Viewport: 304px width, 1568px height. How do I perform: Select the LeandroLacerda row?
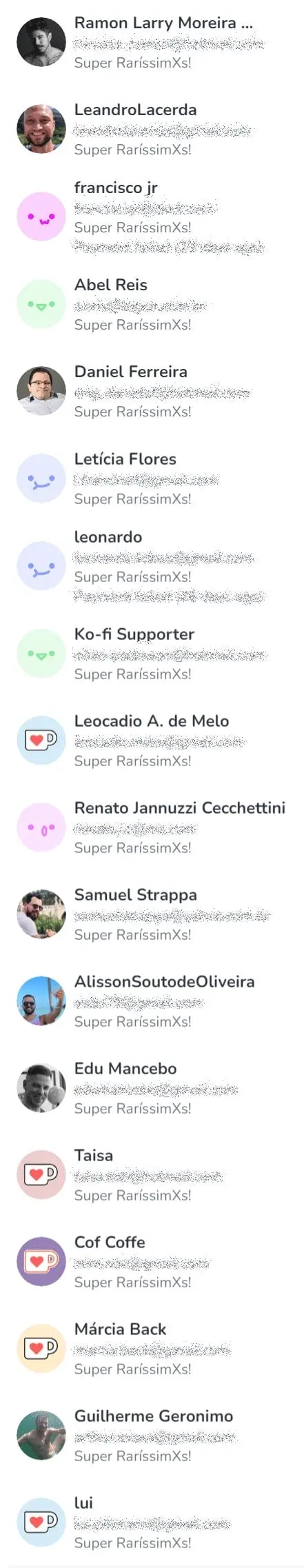[x=152, y=129]
